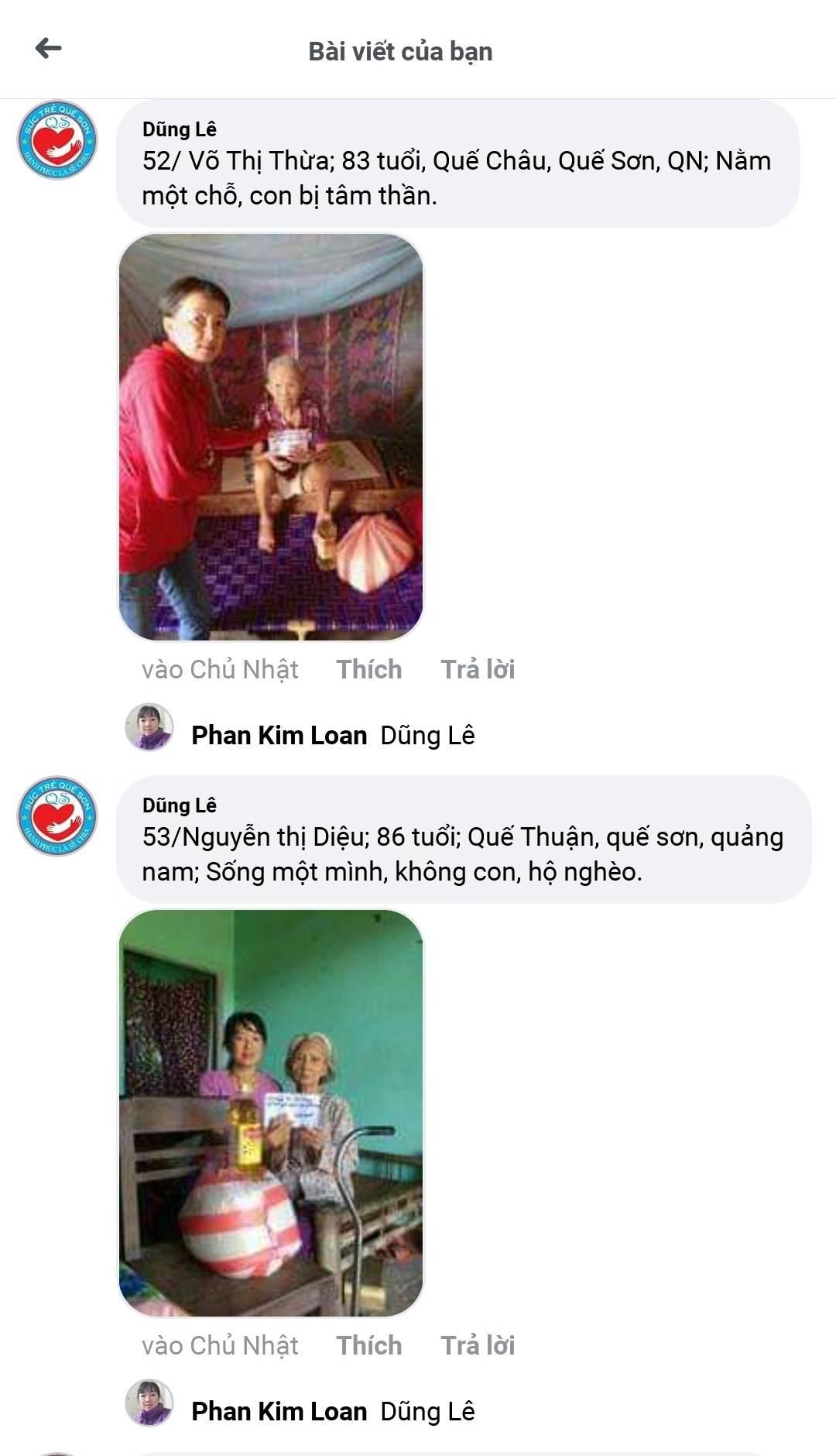This screenshot has width=836, height=1456.
Task: Open Dũng Lê's name on comment 52
Action: click(179, 129)
